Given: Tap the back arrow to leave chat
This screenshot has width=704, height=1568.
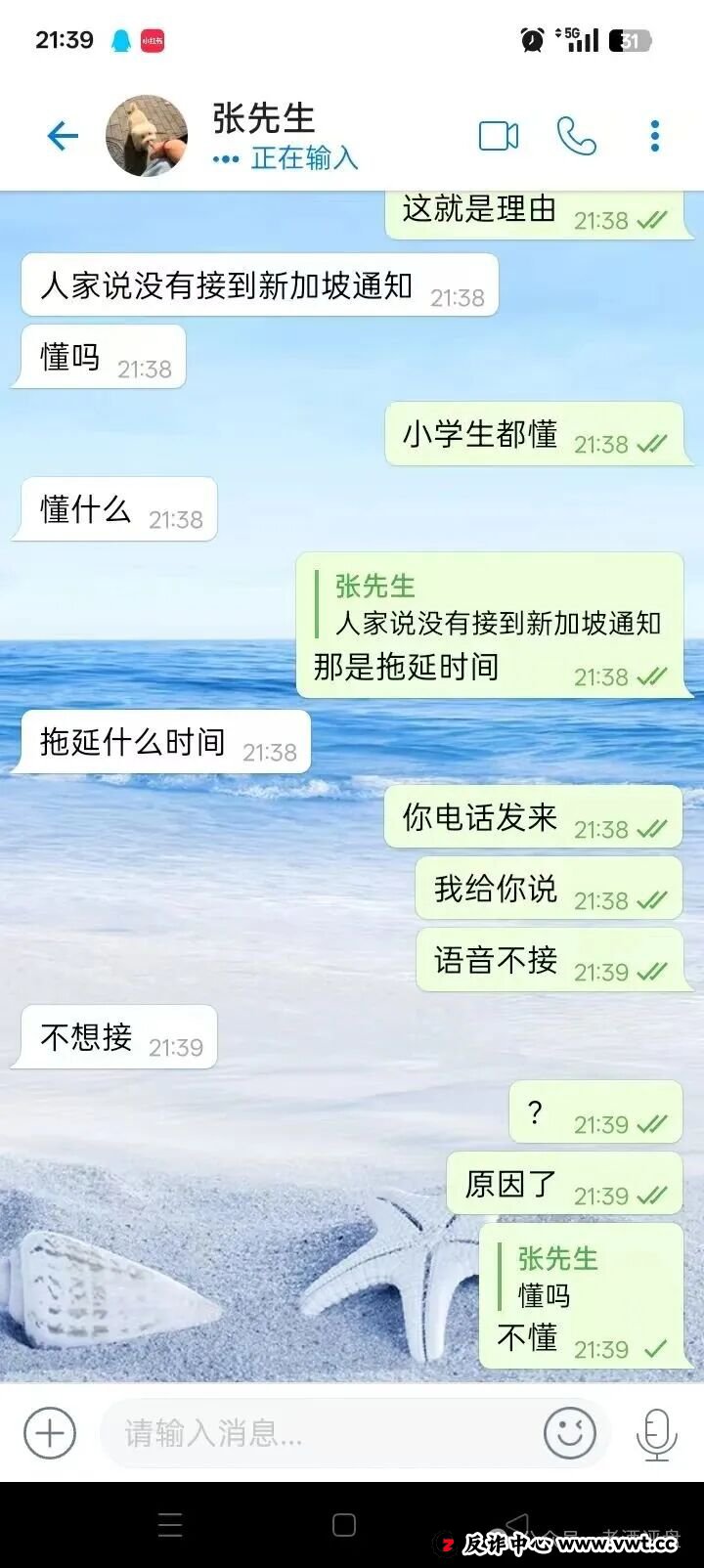Looking at the screenshot, I should tap(63, 137).
